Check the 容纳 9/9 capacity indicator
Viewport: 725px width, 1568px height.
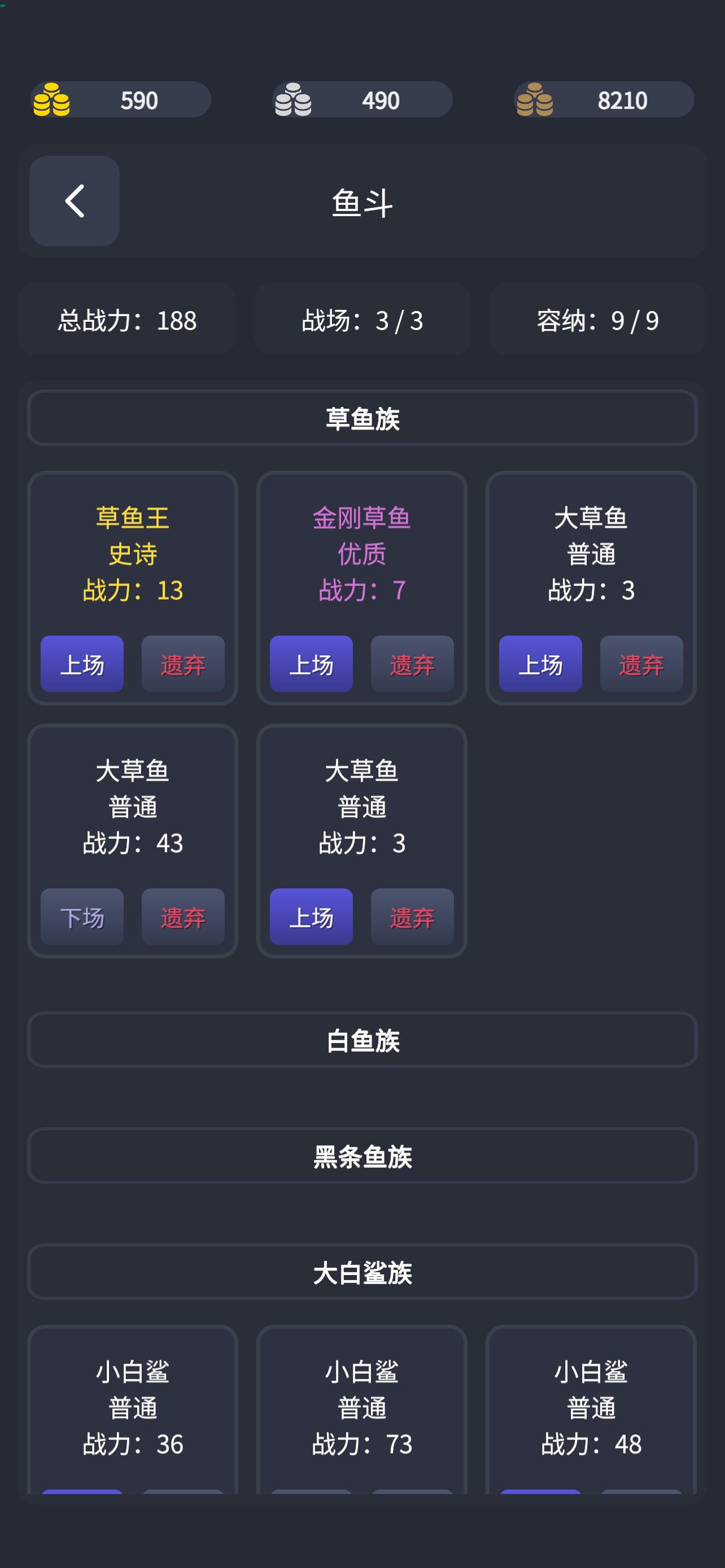point(597,319)
